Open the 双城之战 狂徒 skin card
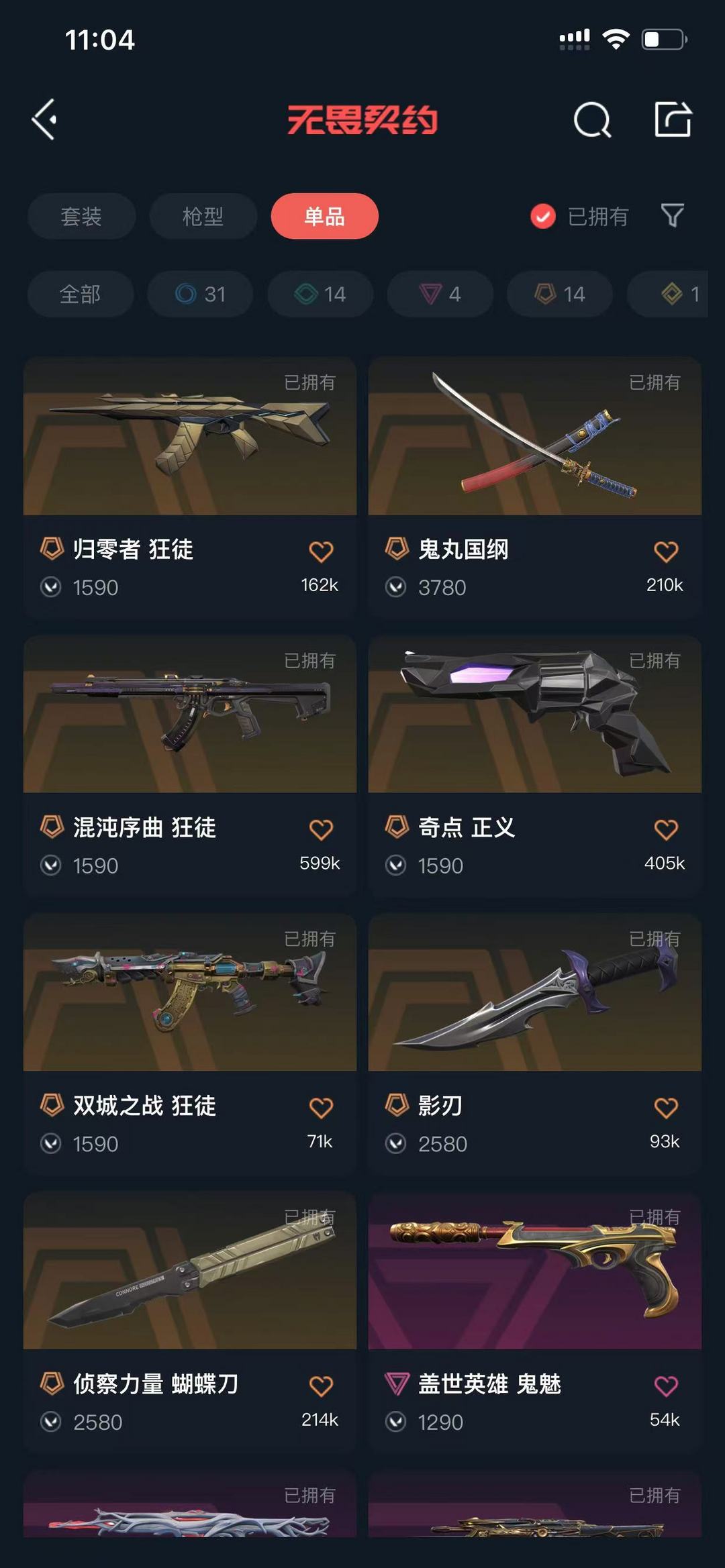 (190, 1044)
